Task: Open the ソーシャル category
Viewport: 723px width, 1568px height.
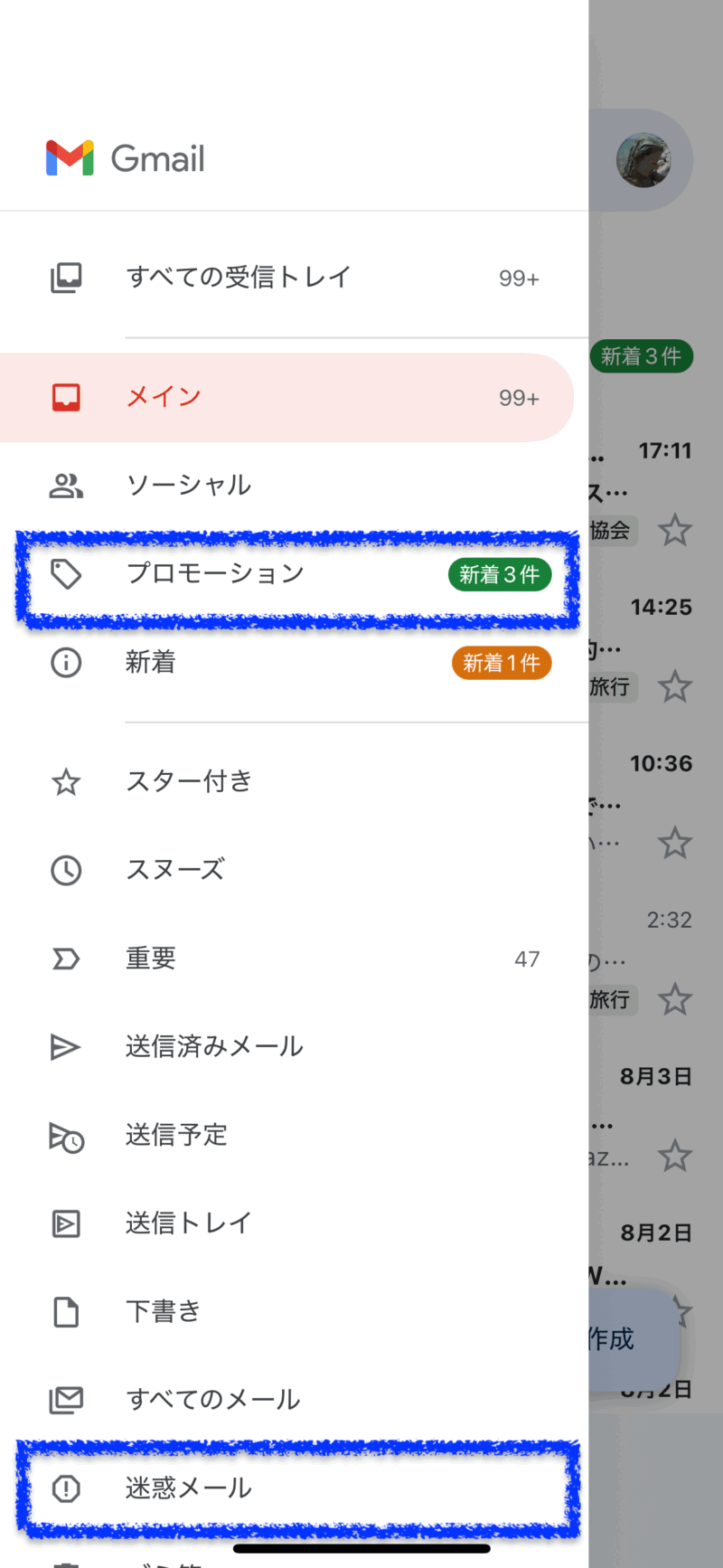Action: click(x=188, y=486)
